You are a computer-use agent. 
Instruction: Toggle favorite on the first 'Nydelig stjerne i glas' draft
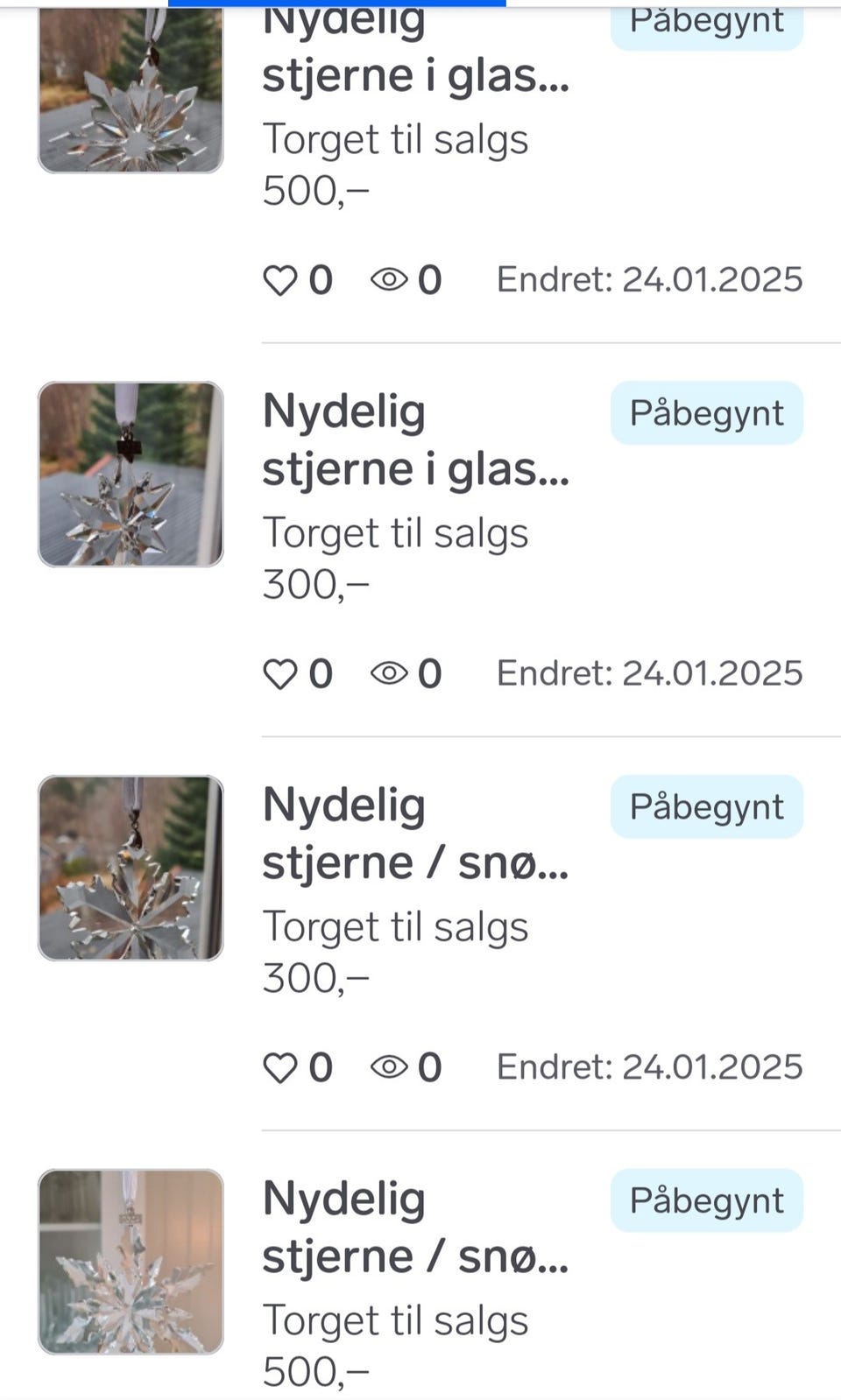point(282,279)
